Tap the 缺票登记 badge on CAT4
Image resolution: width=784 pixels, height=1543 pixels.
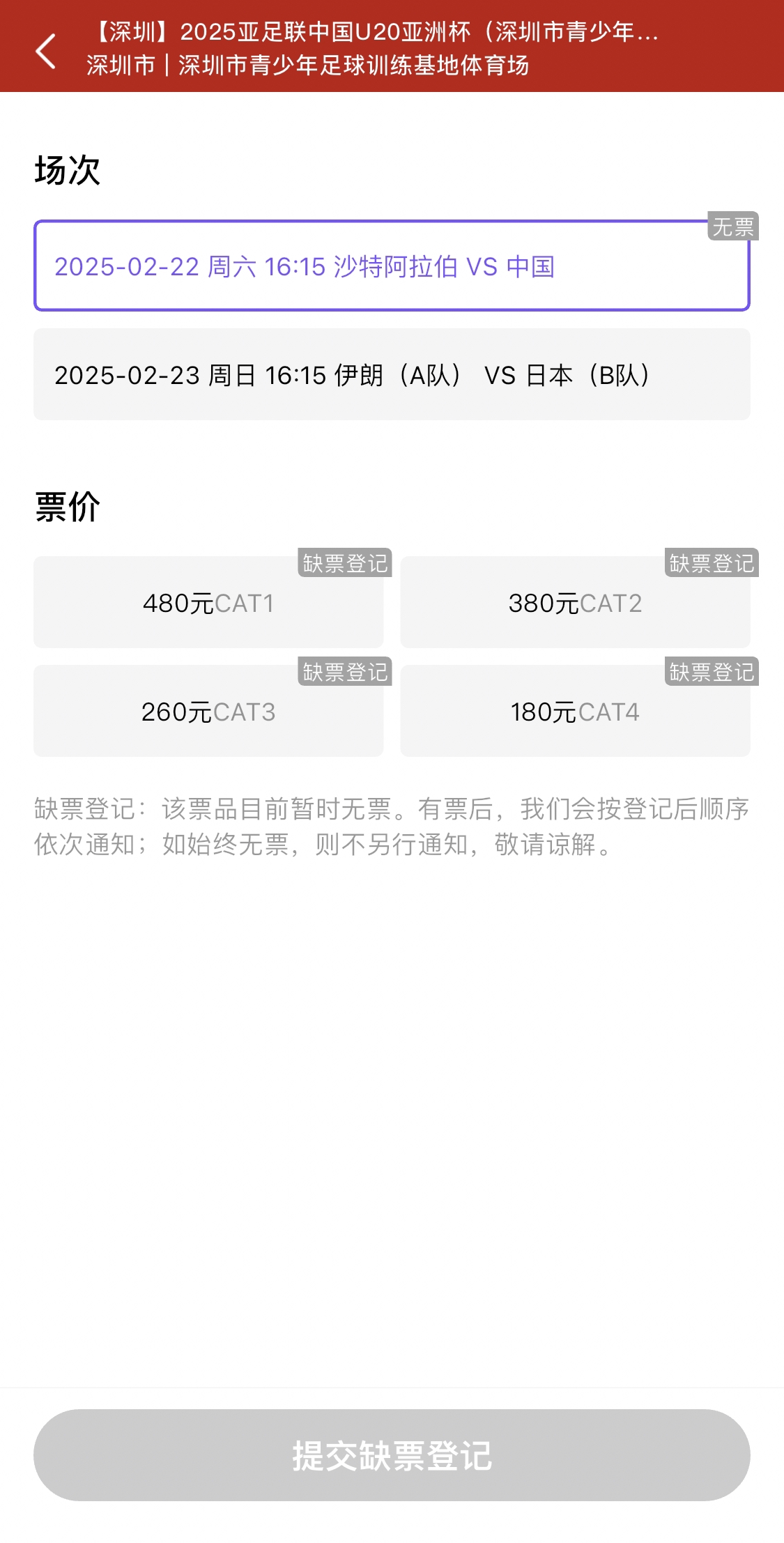click(x=712, y=673)
